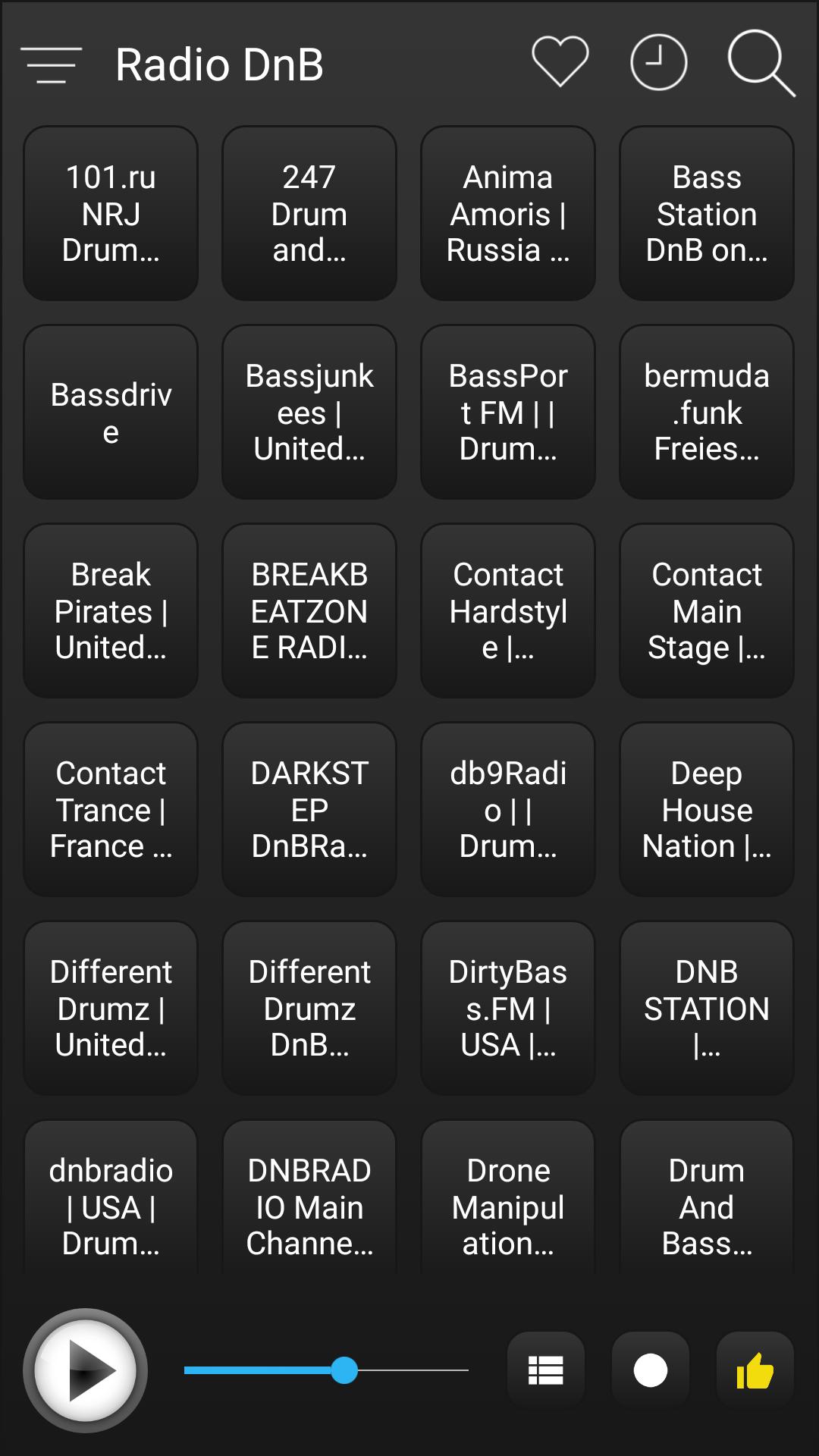The image size is (819, 1456).
Task: Open Contact Hardstyle station
Action: click(508, 610)
